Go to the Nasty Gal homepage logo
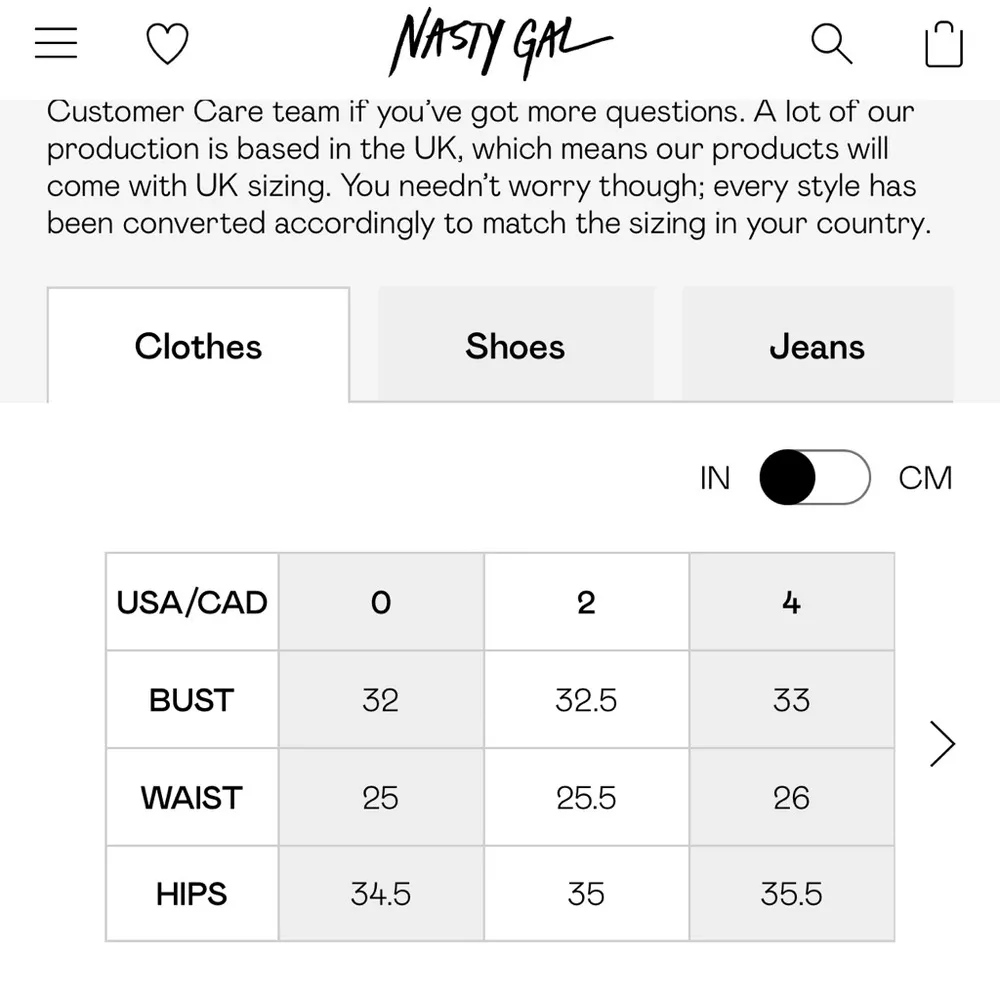Viewport: 1000px width, 1000px height. (500, 44)
